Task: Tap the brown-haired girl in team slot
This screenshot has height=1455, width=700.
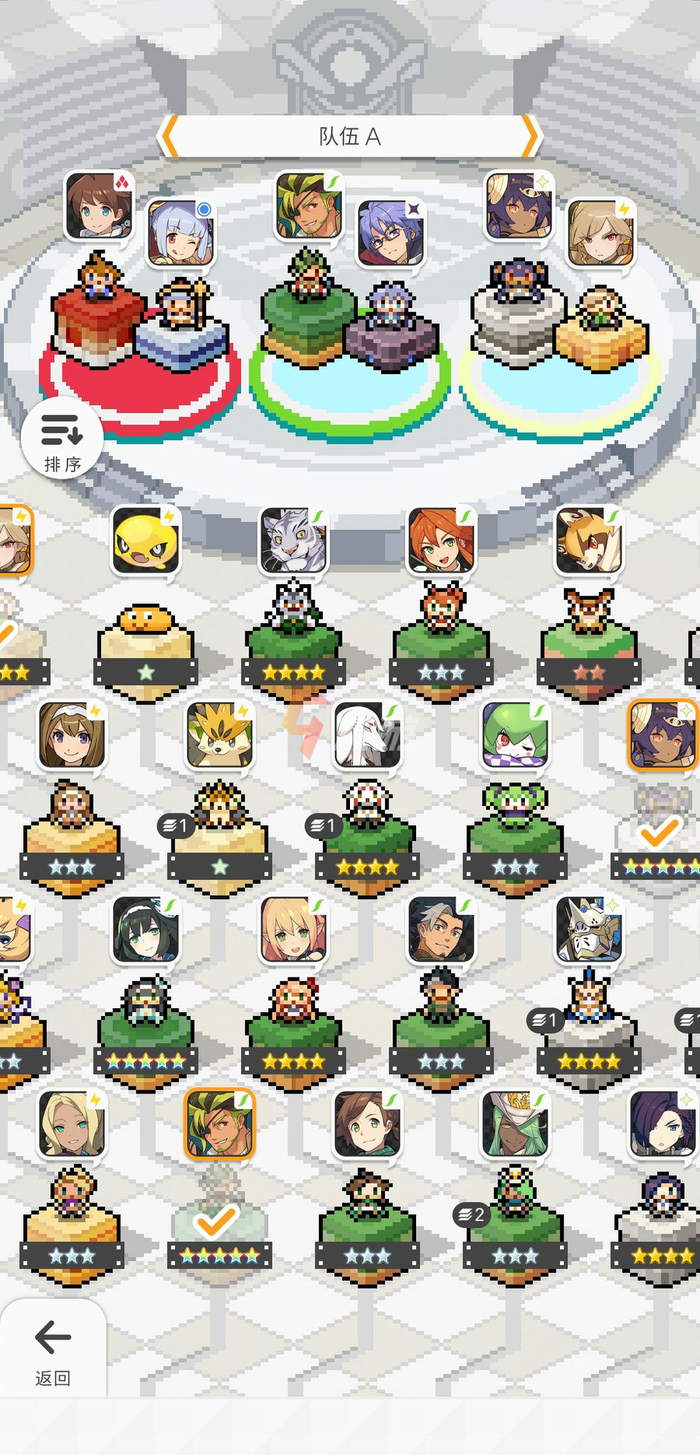Action: pyautogui.click(x=99, y=206)
